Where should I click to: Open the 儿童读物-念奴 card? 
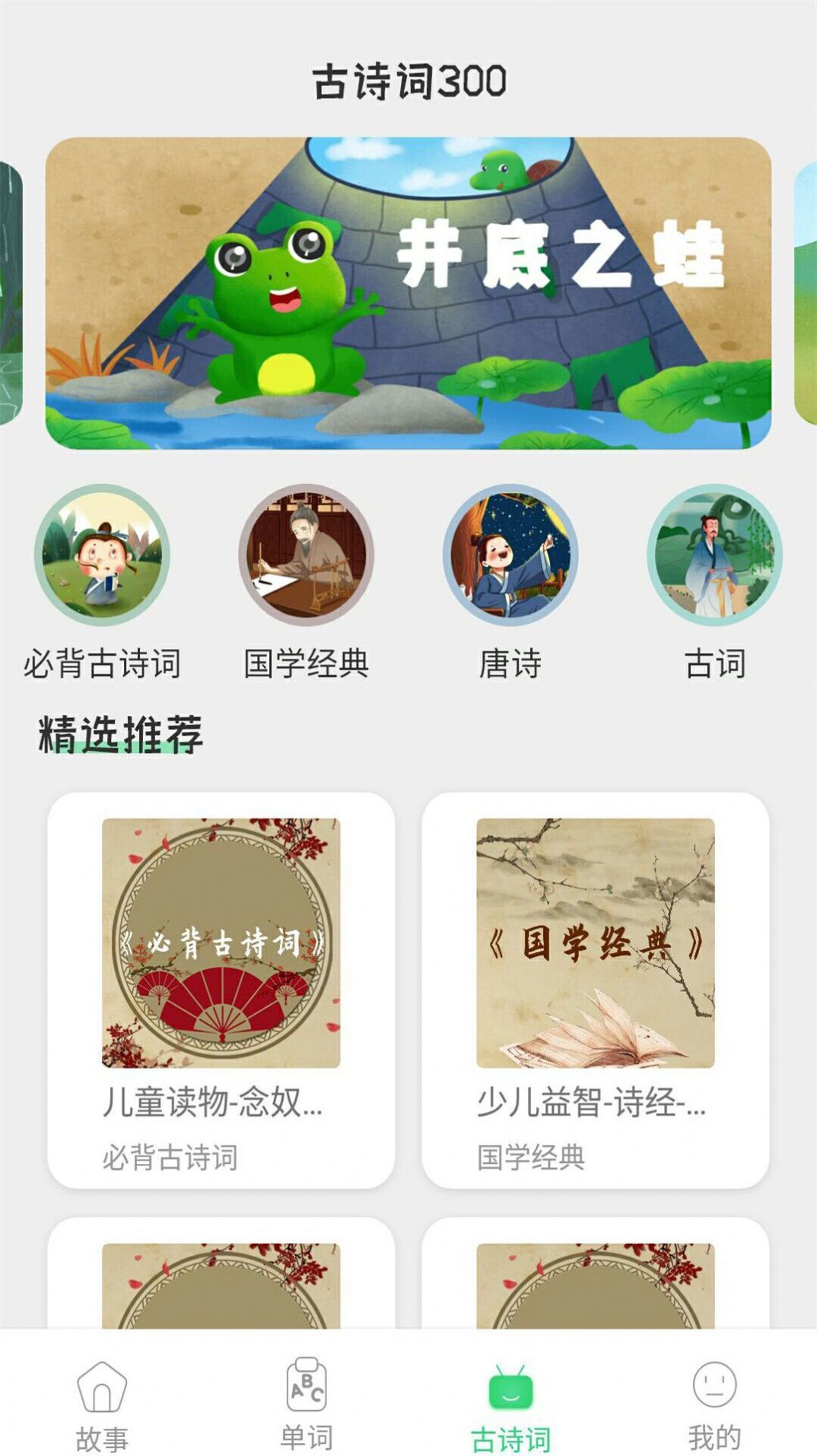221,989
